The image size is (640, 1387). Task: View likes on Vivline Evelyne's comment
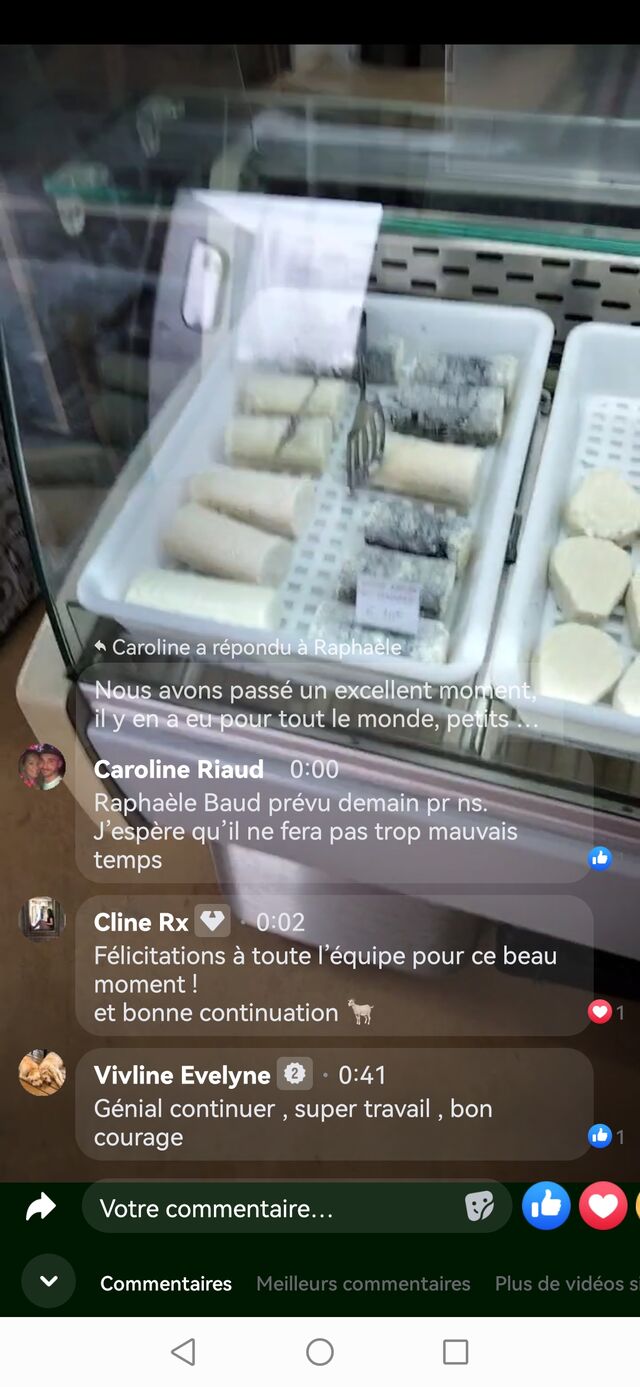(x=605, y=1136)
